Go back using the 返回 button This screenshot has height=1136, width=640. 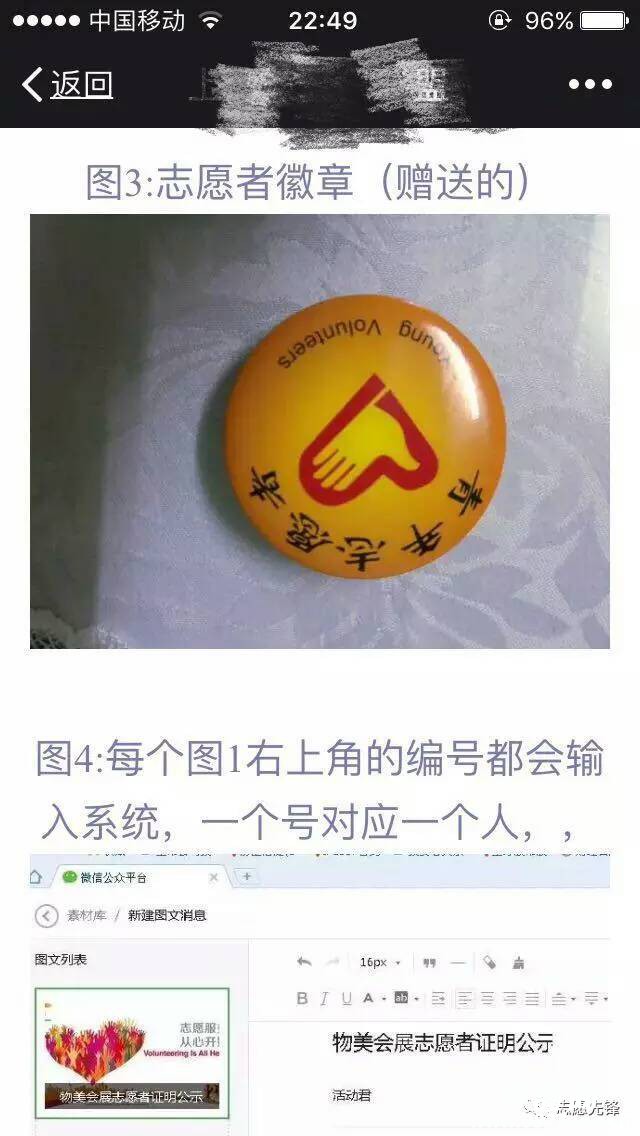click(x=67, y=84)
